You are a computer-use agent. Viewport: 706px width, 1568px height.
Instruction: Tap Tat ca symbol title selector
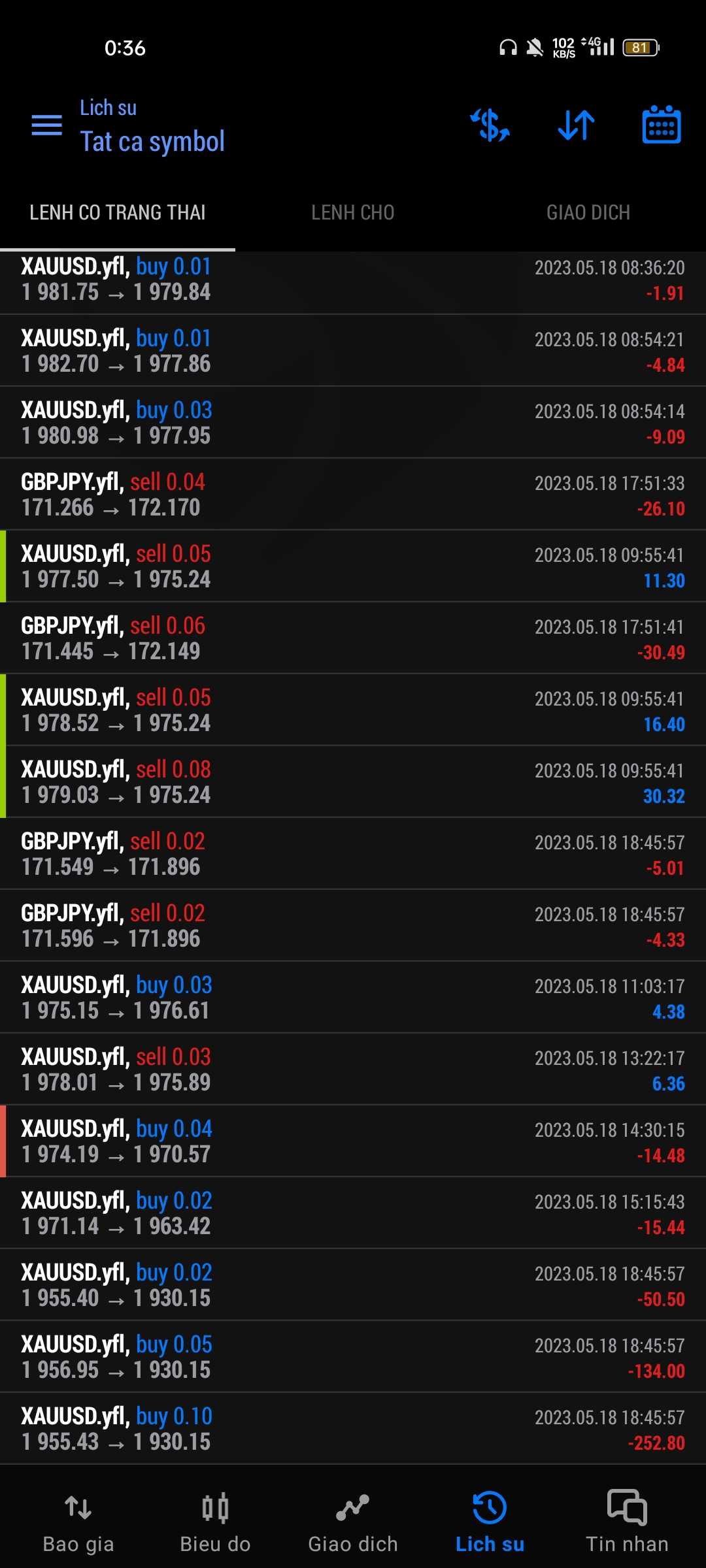tap(152, 141)
